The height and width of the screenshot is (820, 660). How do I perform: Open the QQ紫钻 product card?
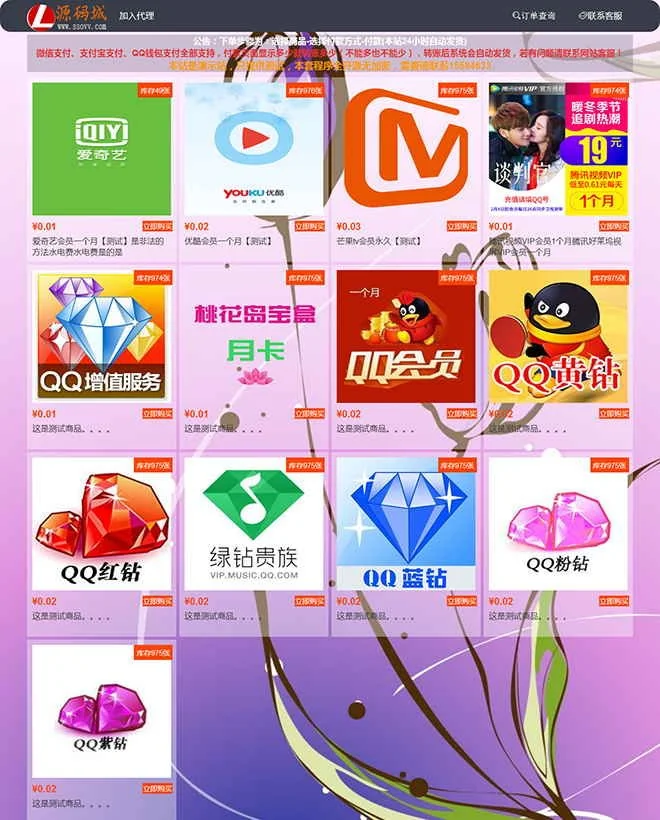tap(102, 710)
